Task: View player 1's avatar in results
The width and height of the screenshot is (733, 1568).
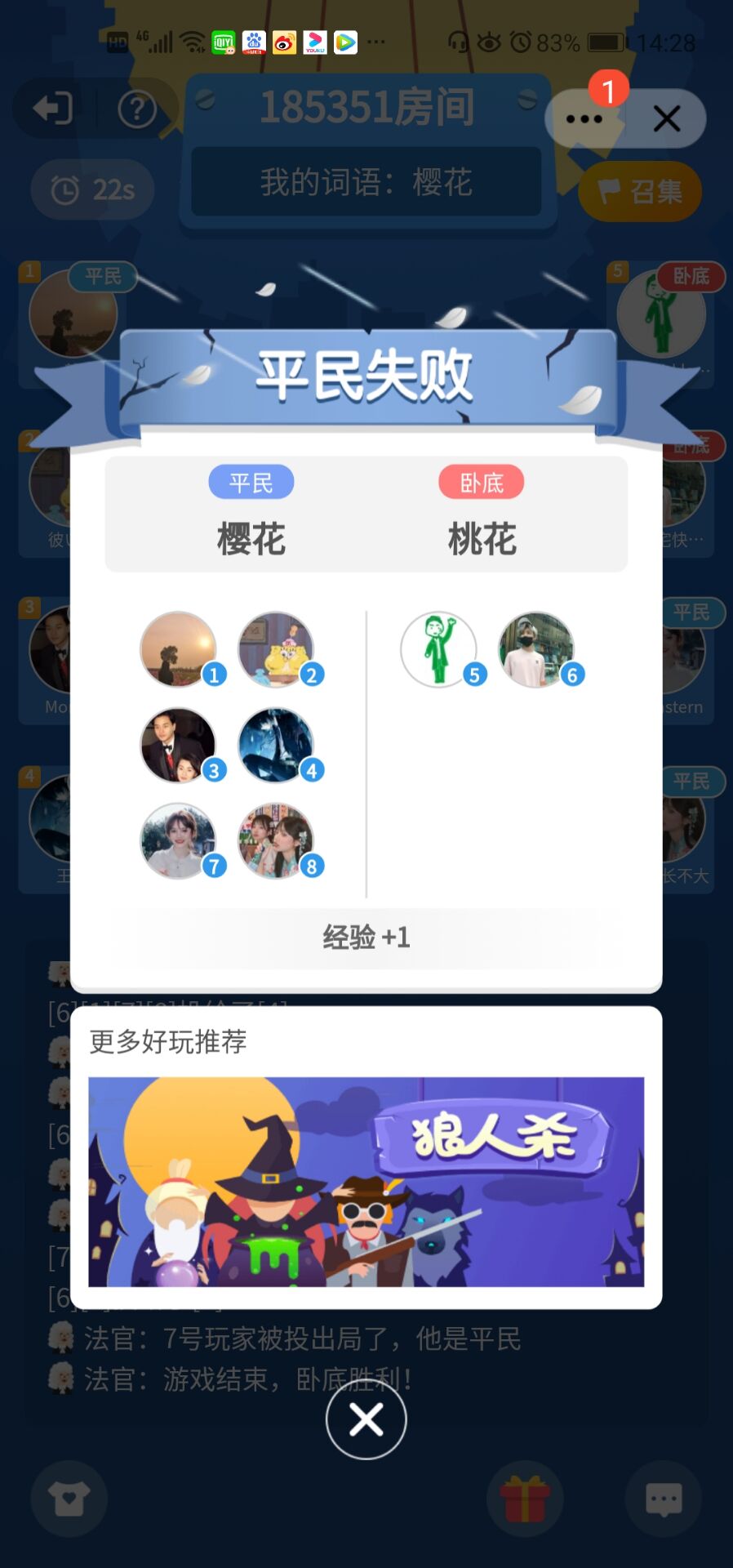Action: click(x=179, y=649)
